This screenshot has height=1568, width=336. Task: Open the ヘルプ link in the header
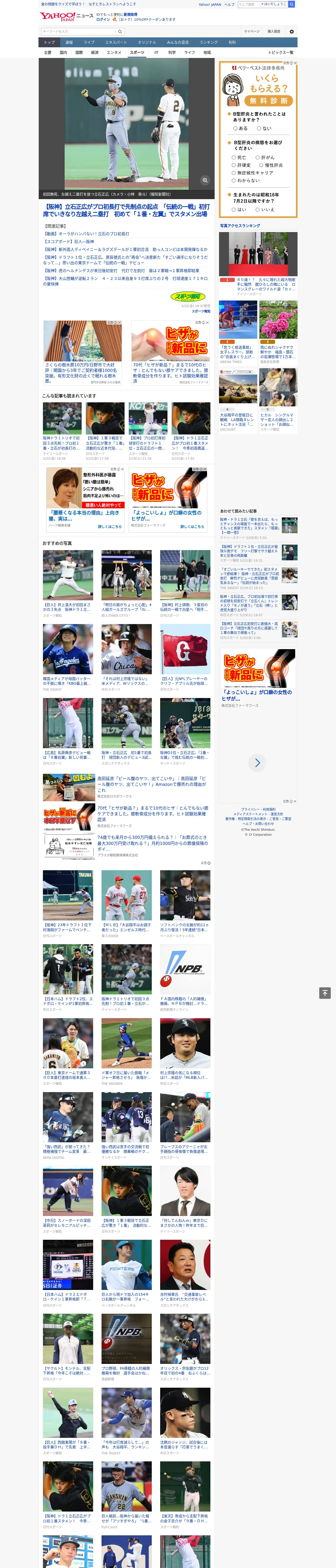click(x=229, y=4)
